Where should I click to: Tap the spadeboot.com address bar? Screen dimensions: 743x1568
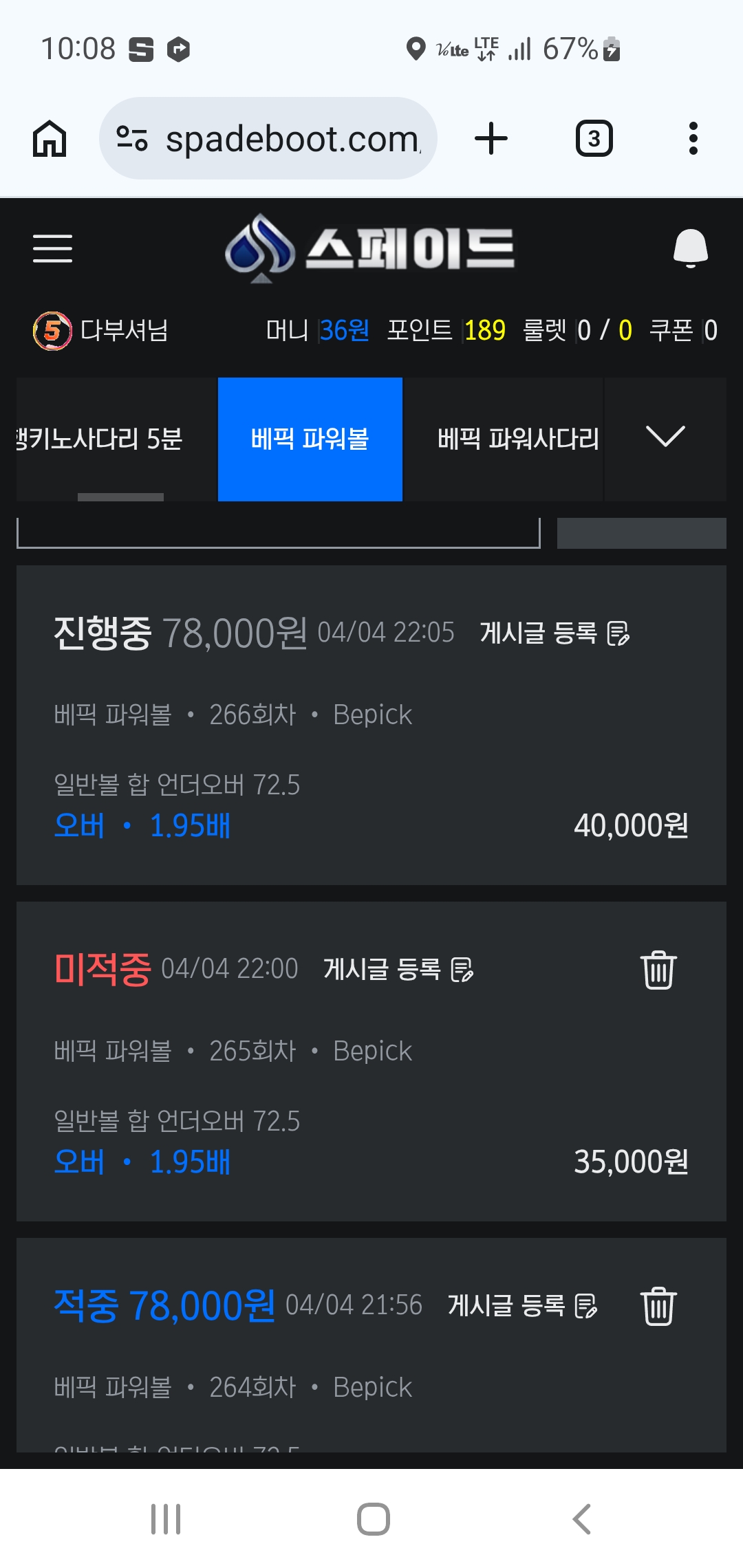pyautogui.click(x=268, y=139)
